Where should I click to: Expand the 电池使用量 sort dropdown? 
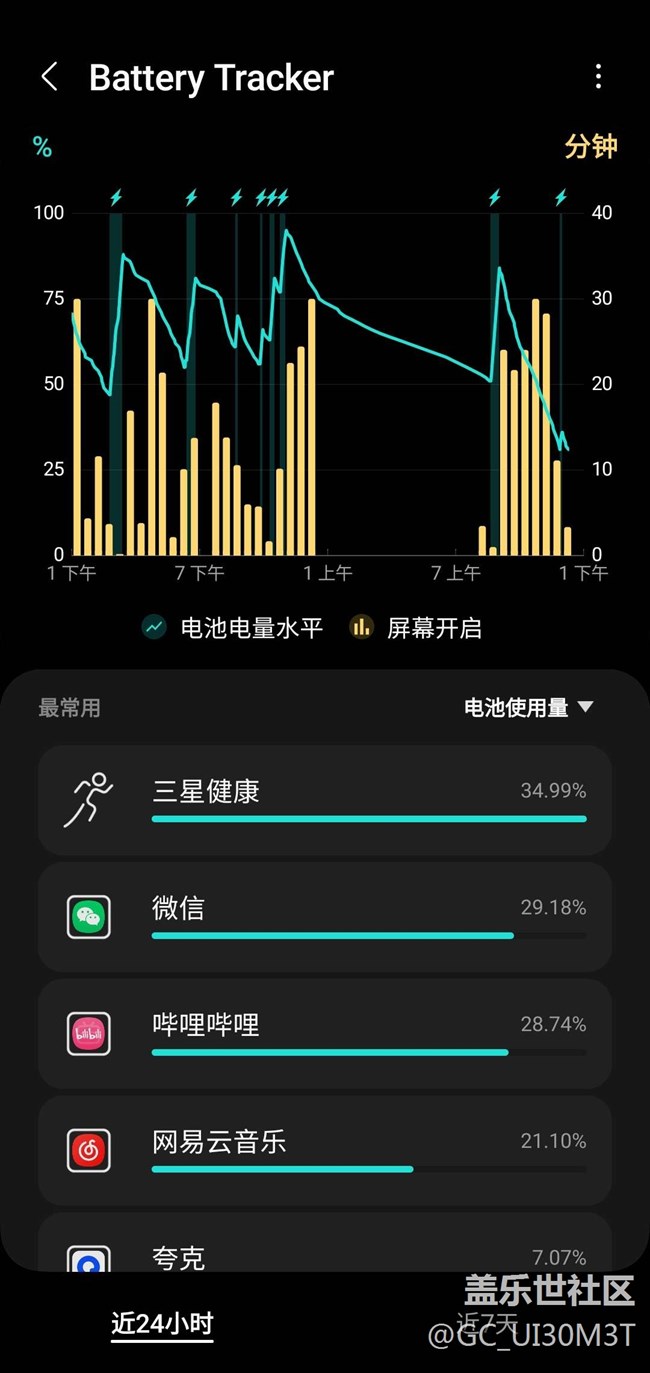pyautogui.click(x=529, y=708)
